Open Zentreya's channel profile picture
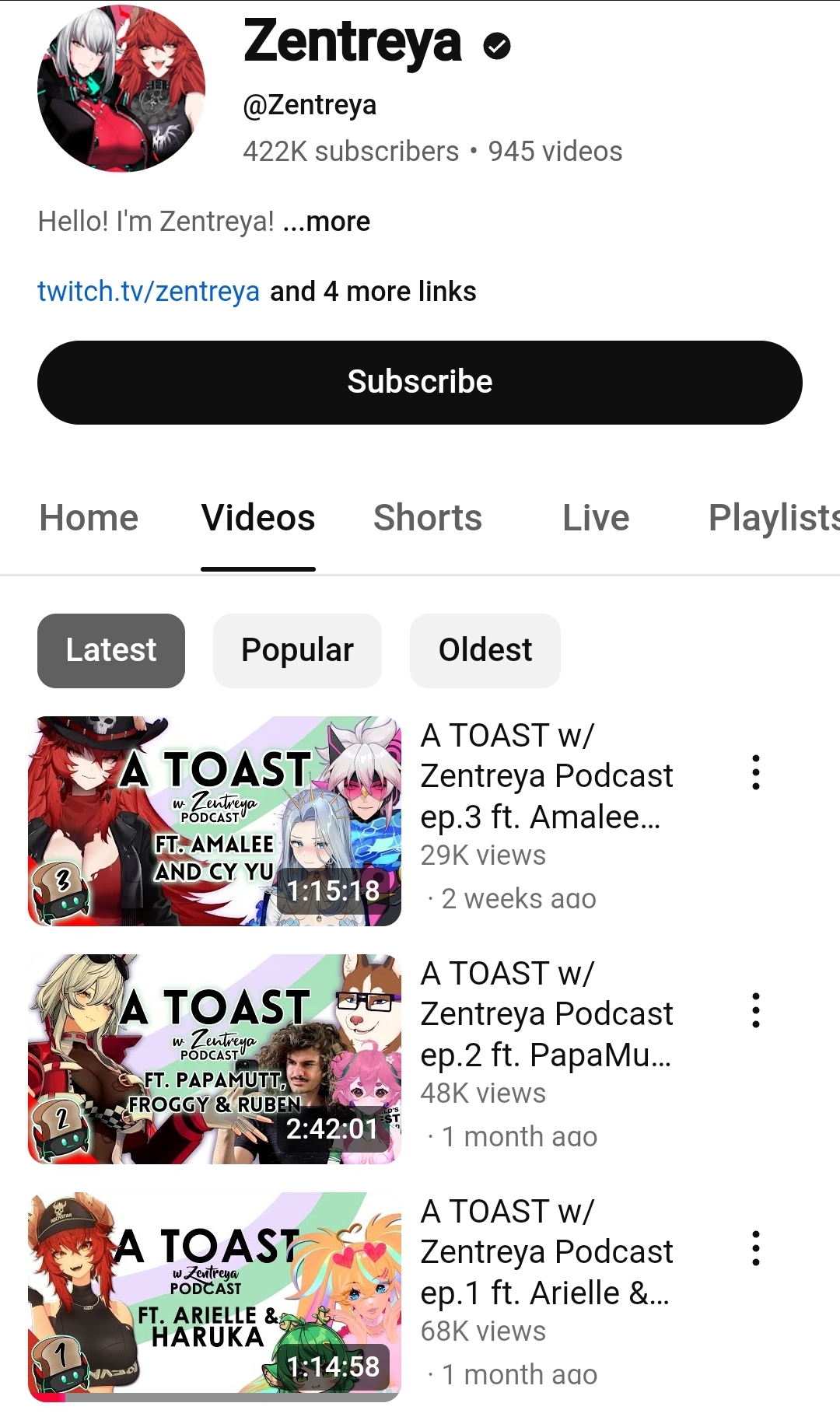This screenshot has width=840, height=1417. [x=121, y=88]
